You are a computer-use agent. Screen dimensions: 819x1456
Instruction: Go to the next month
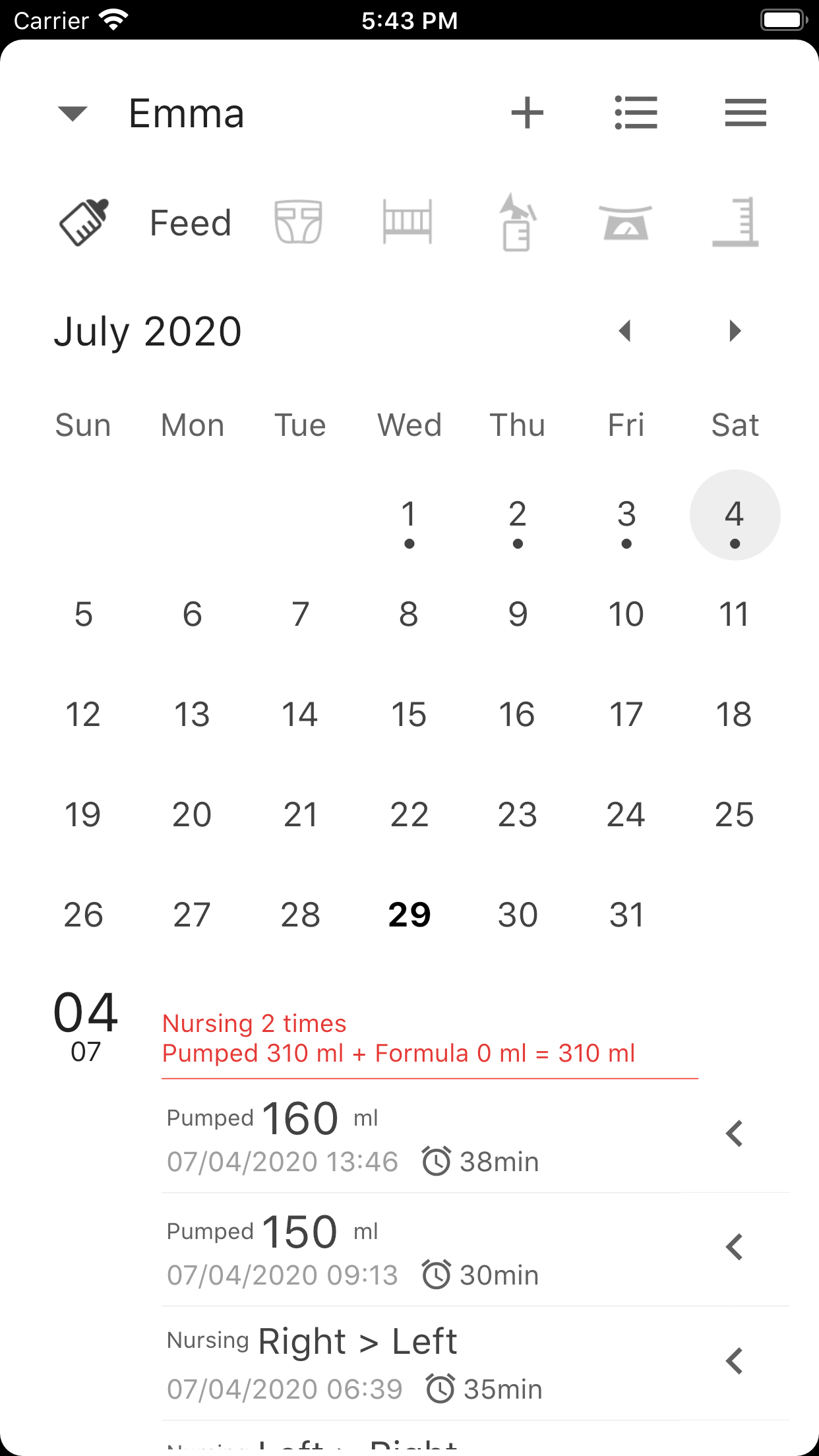coord(735,331)
